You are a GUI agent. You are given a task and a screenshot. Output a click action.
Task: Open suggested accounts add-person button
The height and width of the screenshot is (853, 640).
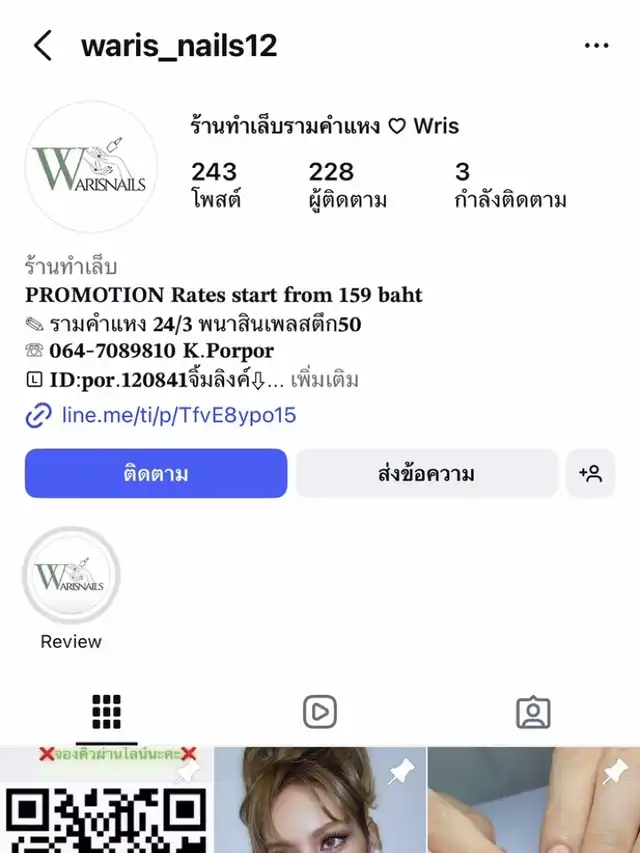(x=590, y=473)
